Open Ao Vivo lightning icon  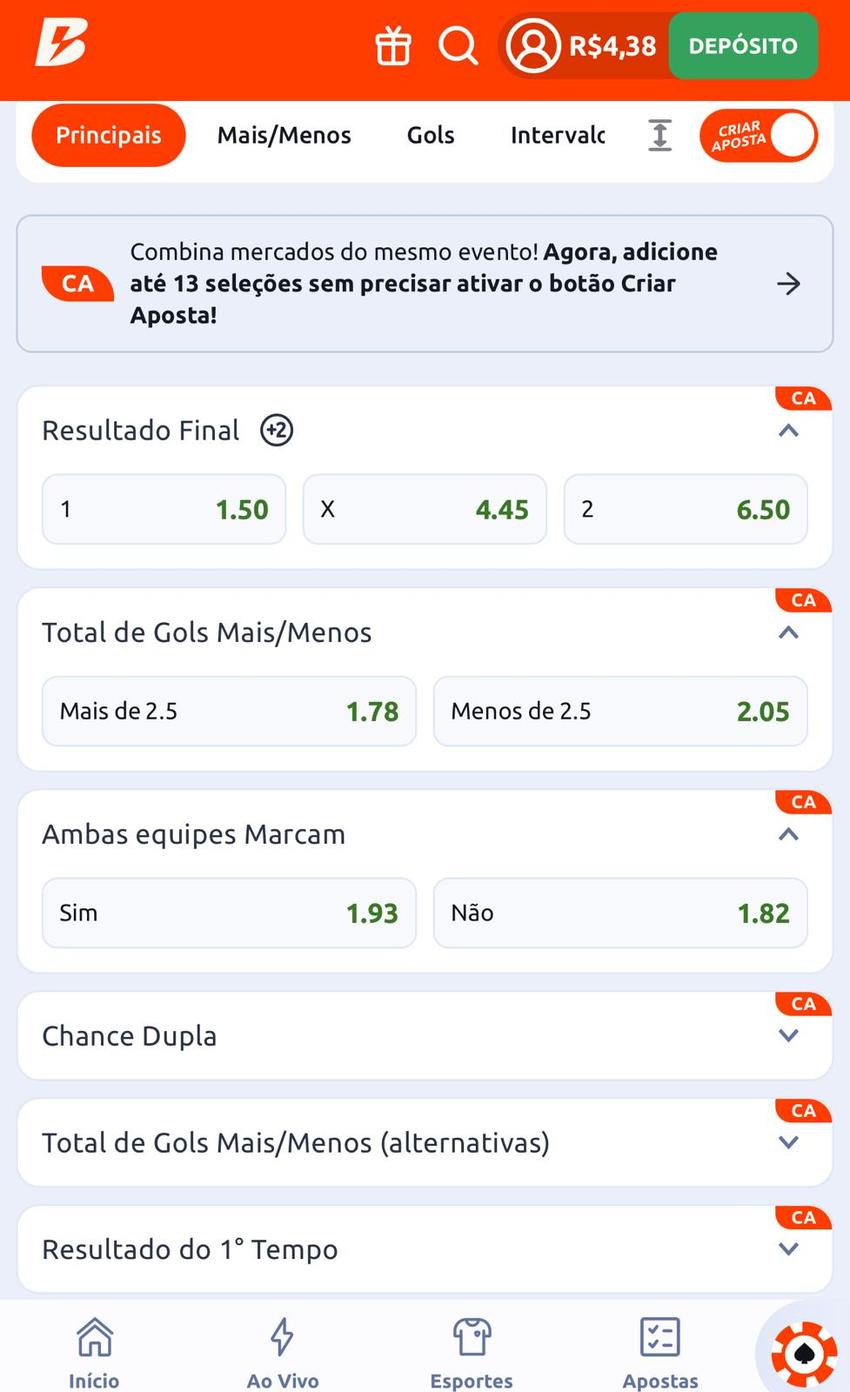[282, 1335]
